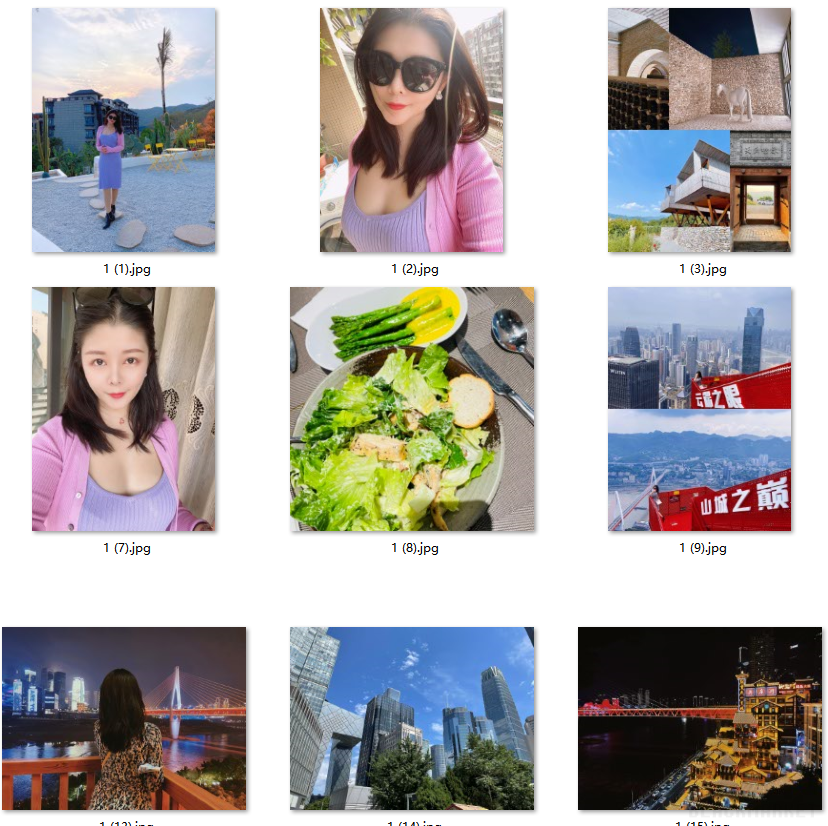
Task: Open the illuminated night building thumbnail
Action: (699, 718)
